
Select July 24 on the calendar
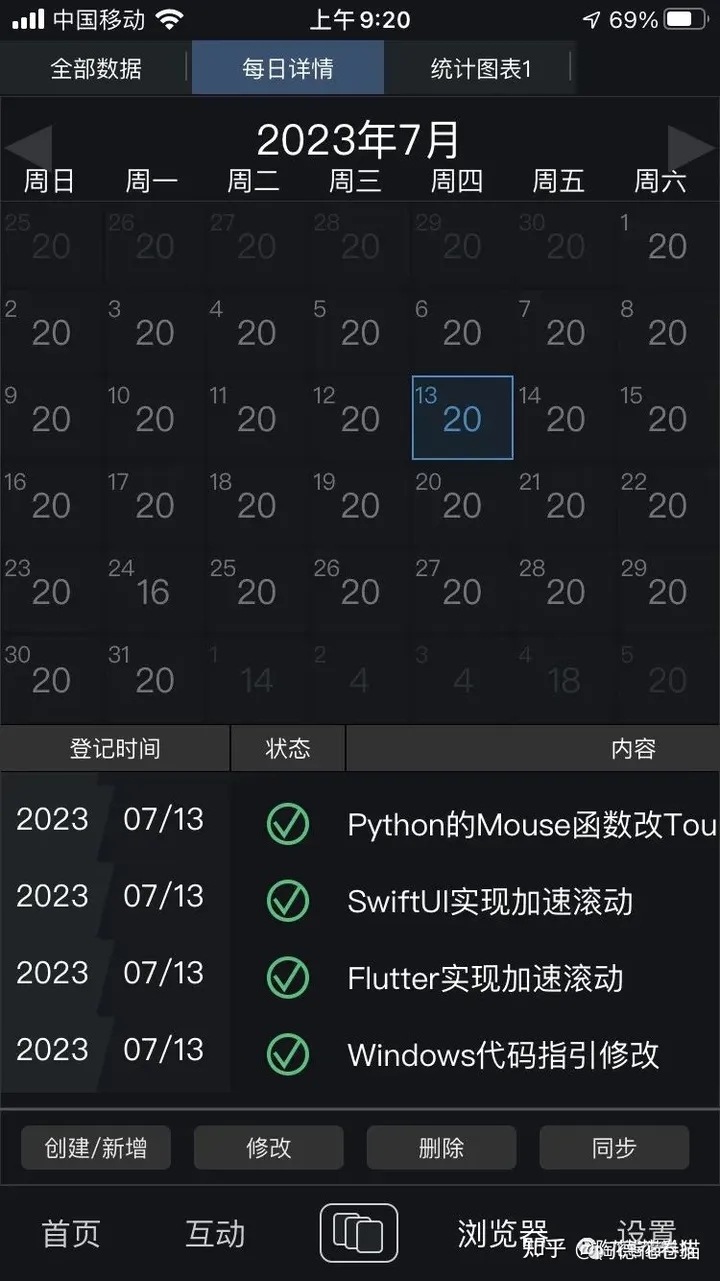click(x=153, y=590)
